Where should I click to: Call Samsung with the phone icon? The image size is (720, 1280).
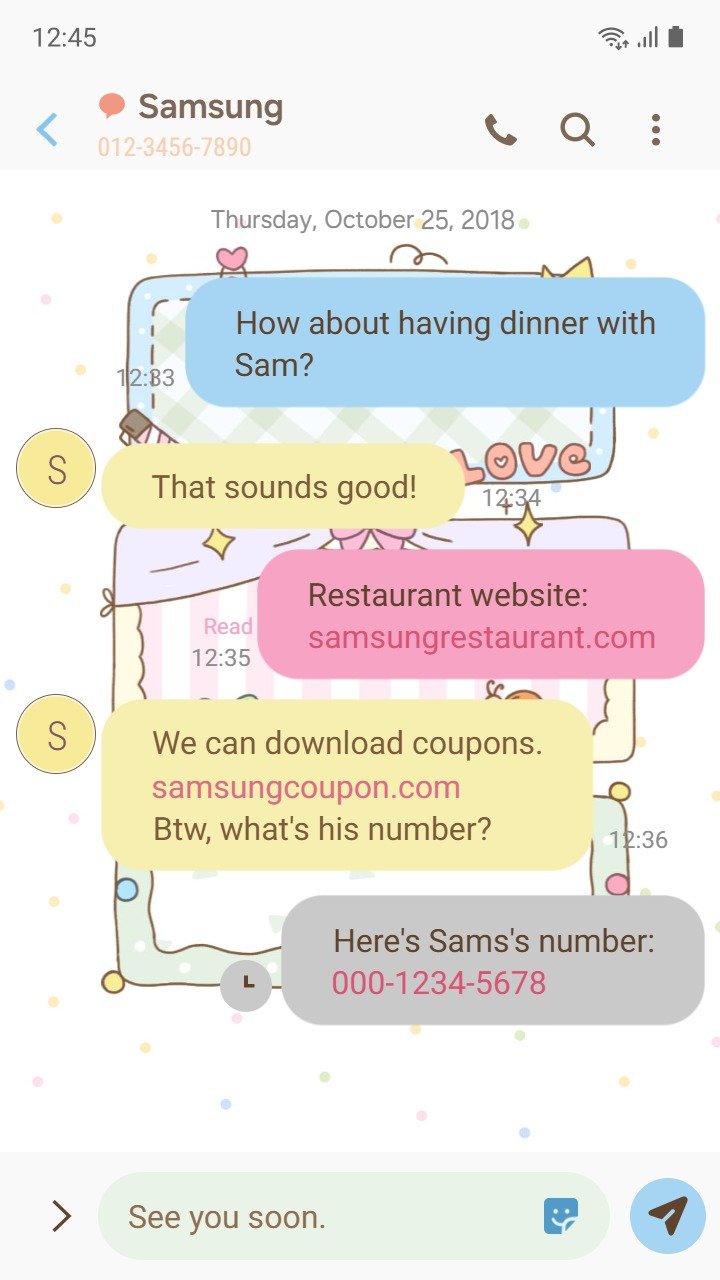coord(500,130)
